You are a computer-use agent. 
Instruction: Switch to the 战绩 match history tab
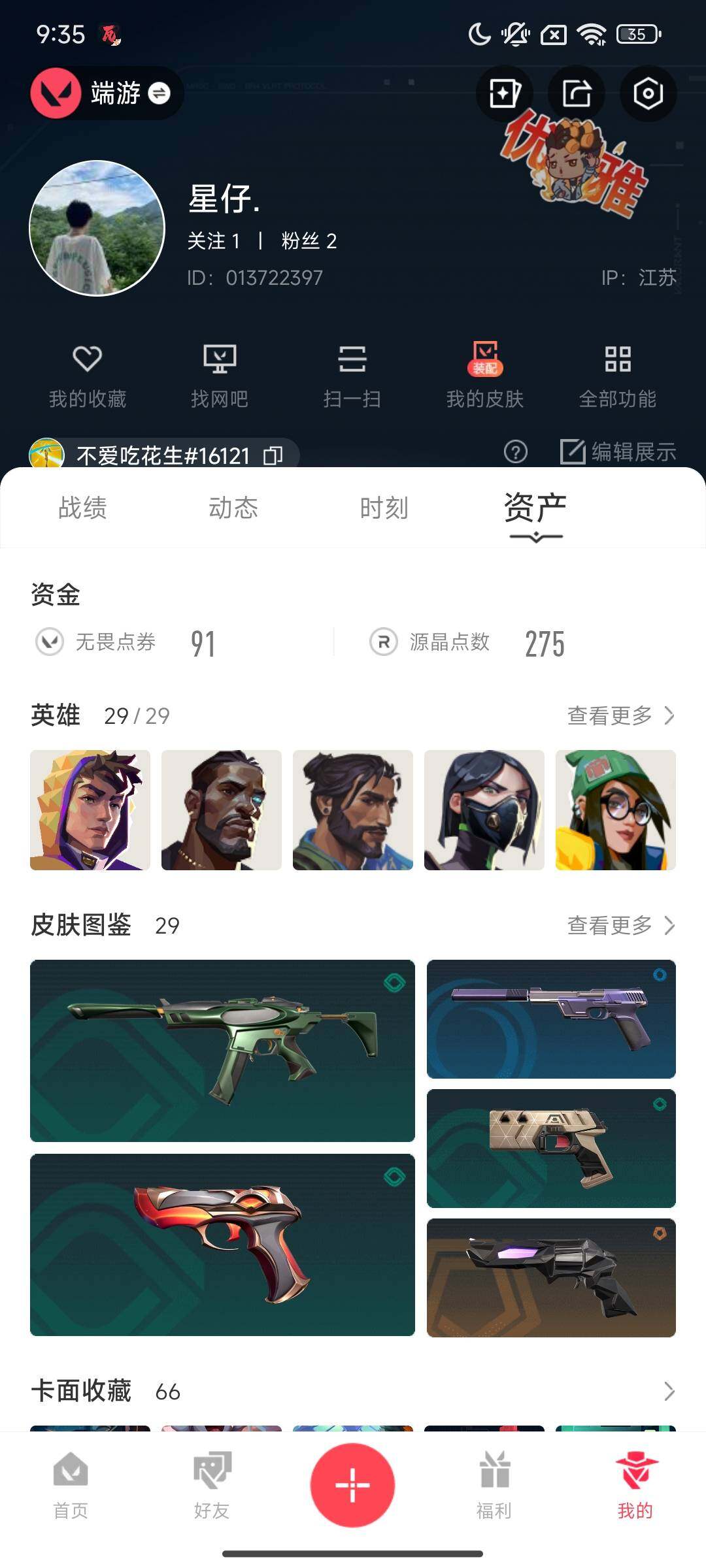click(x=83, y=509)
